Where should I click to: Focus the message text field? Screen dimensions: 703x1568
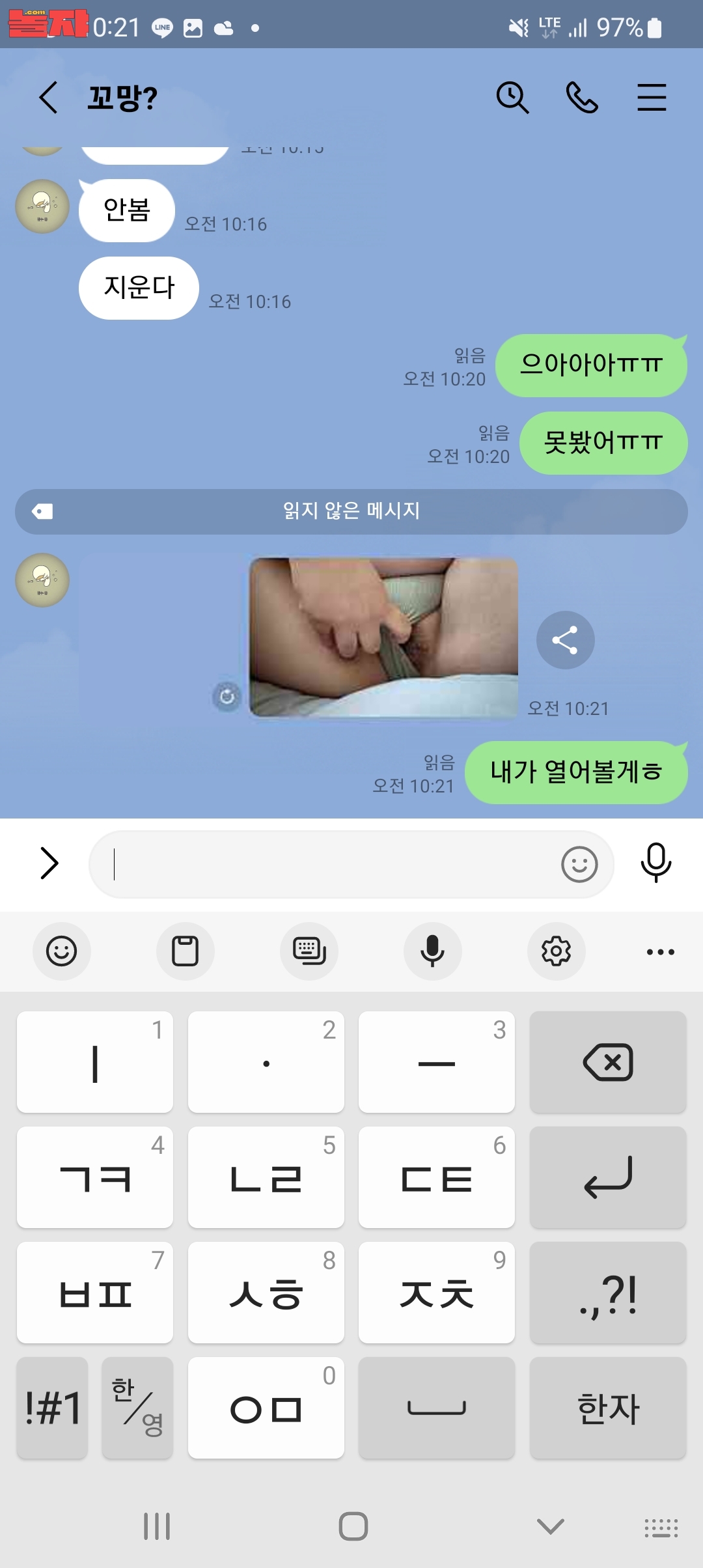pos(325,864)
